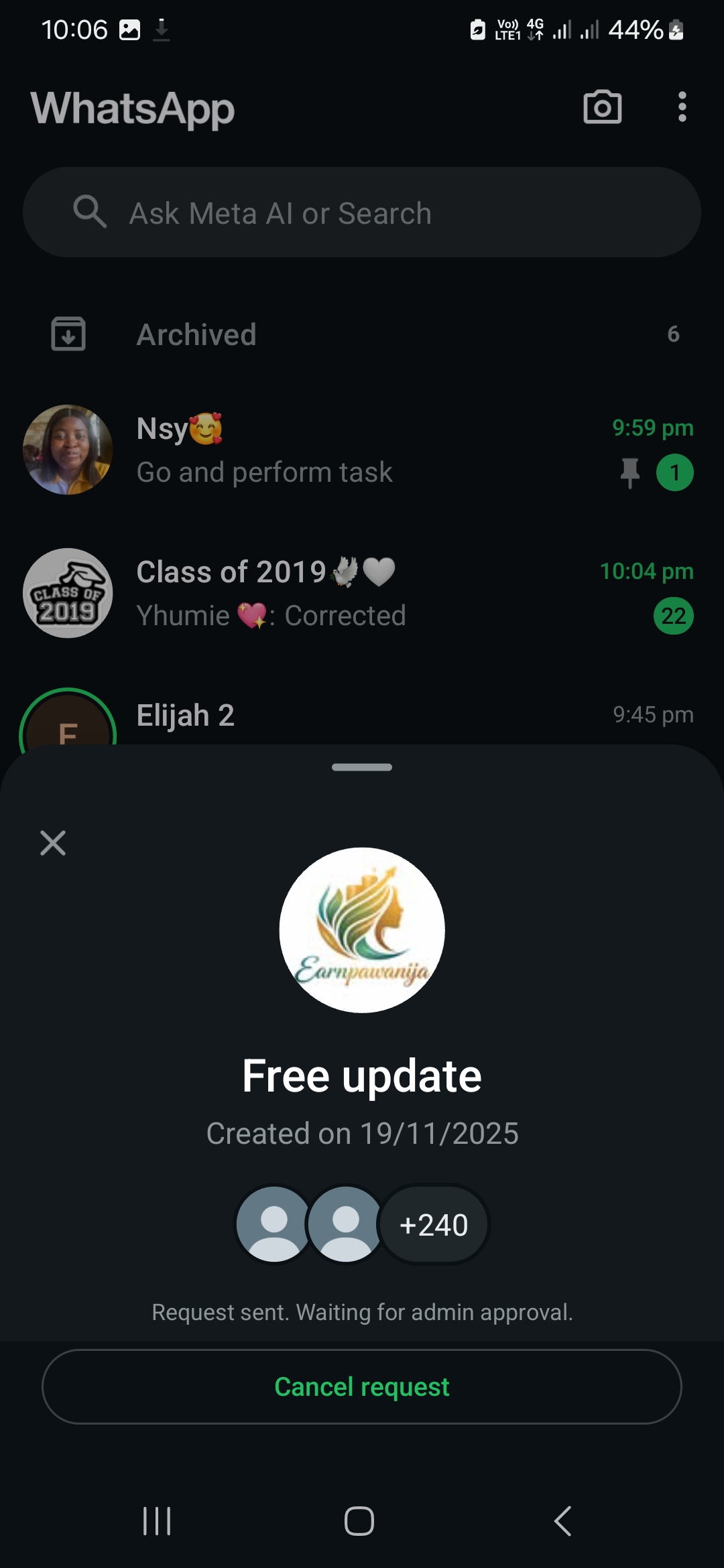Open the Class of 2019 group chat
The width and height of the screenshot is (724, 1568).
tap(362, 593)
